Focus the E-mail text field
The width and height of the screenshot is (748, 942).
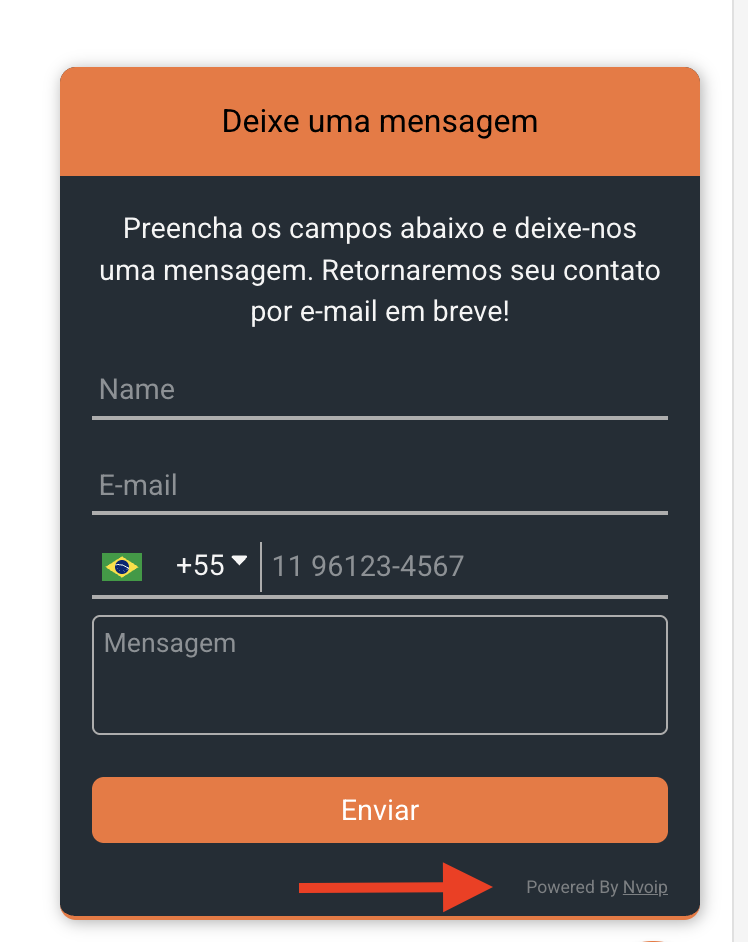click(380, 486)
